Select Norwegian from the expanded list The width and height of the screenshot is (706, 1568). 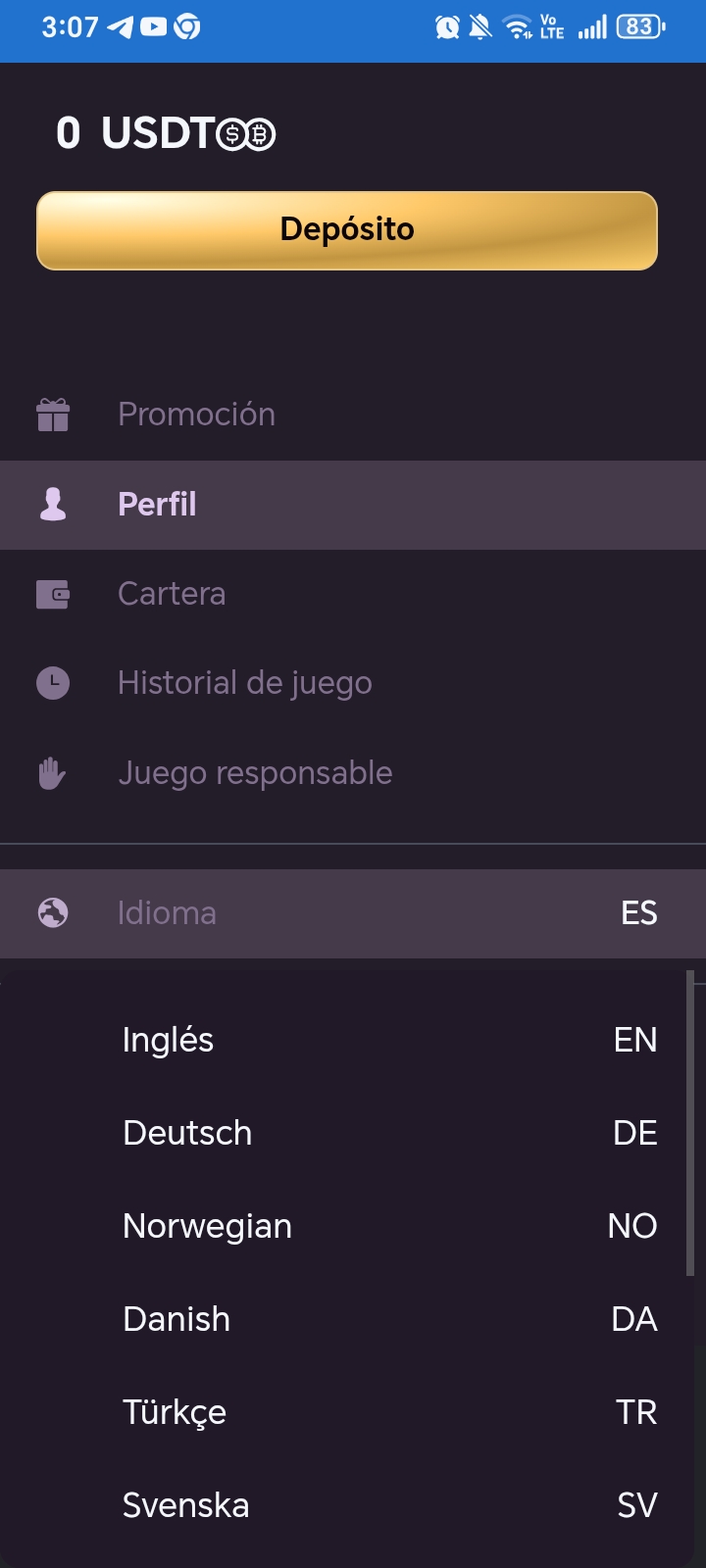click(353, 1226)
